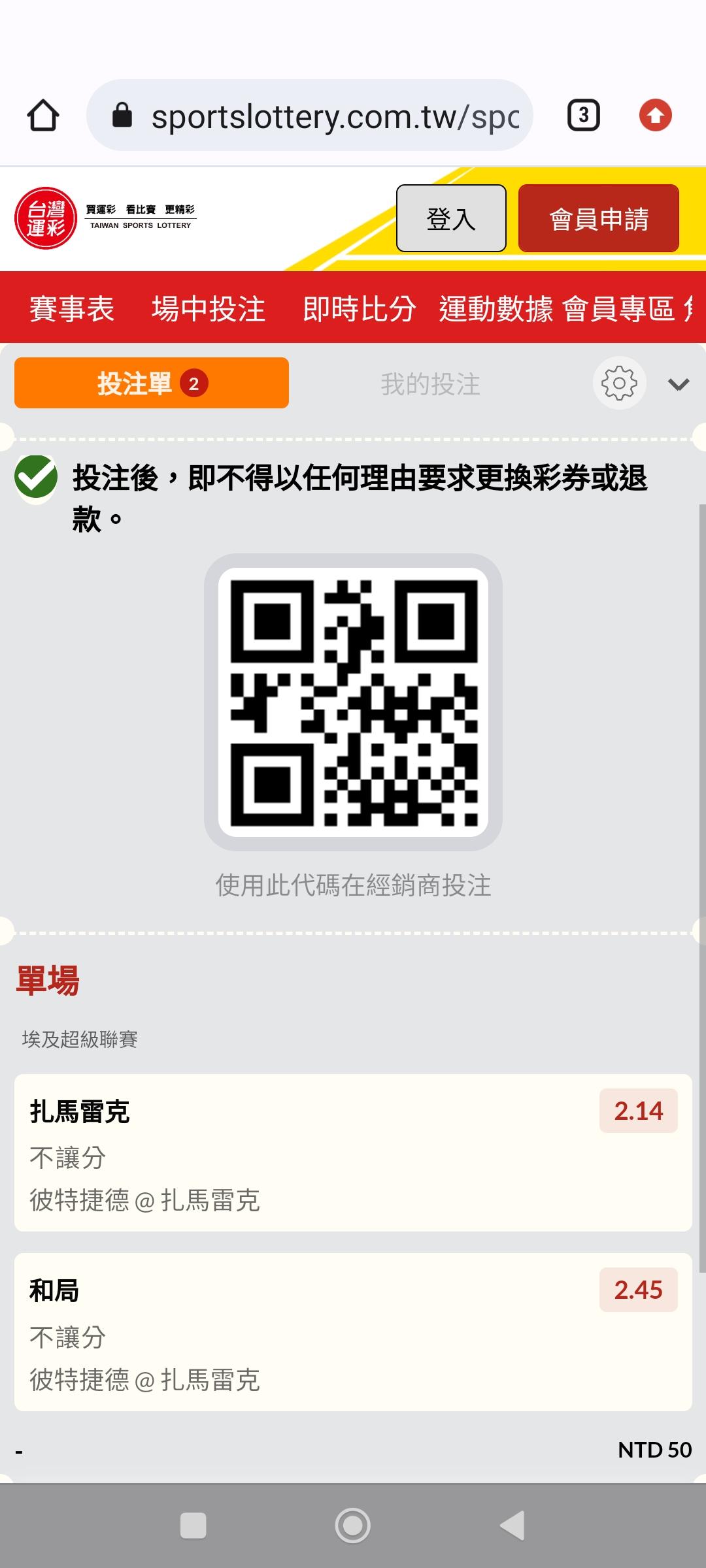706x1568 pixels.
Task: Open 即時比分 live scores
Action: point(360,308)
